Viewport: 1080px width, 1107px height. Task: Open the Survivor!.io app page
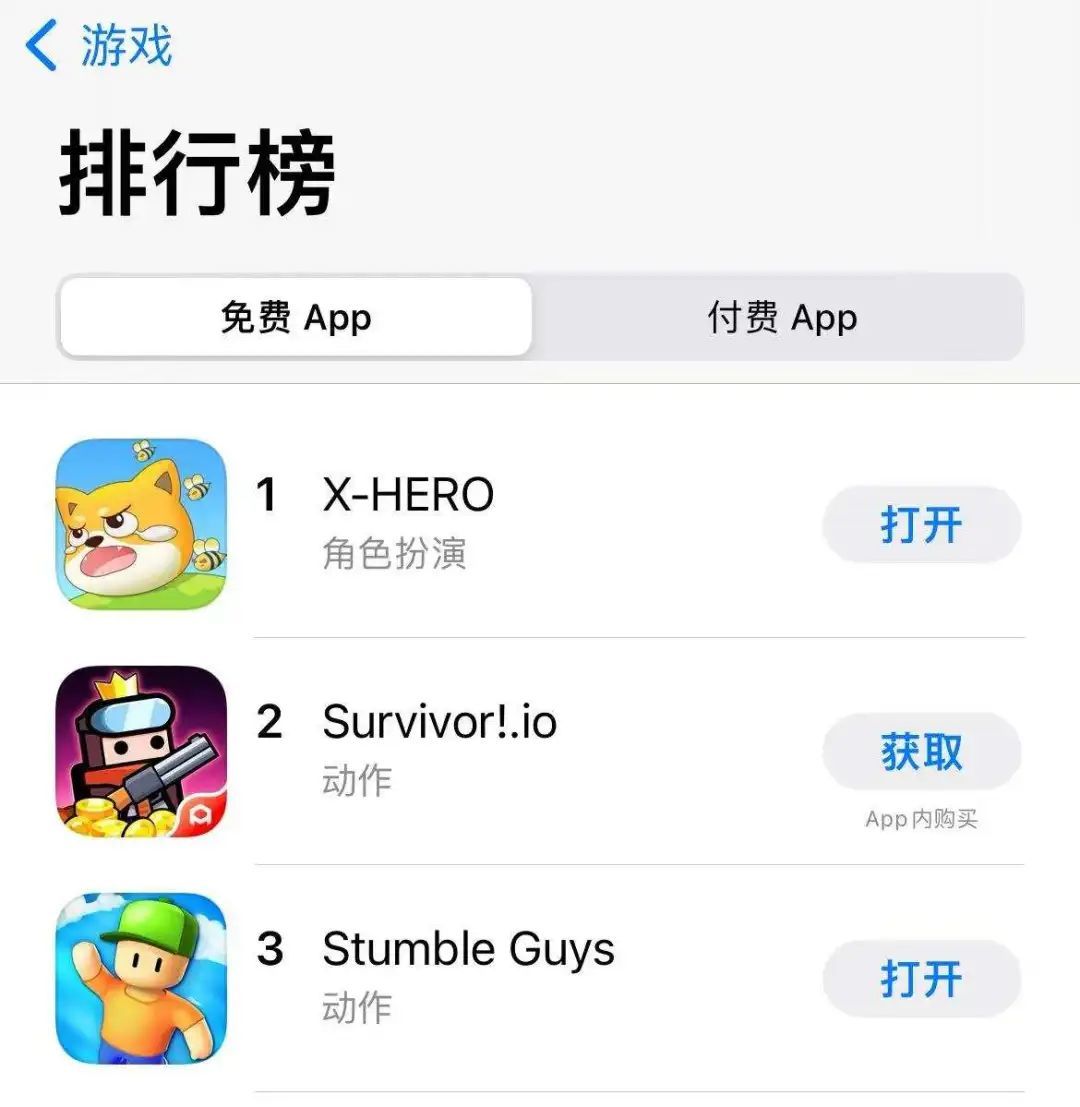439,723
